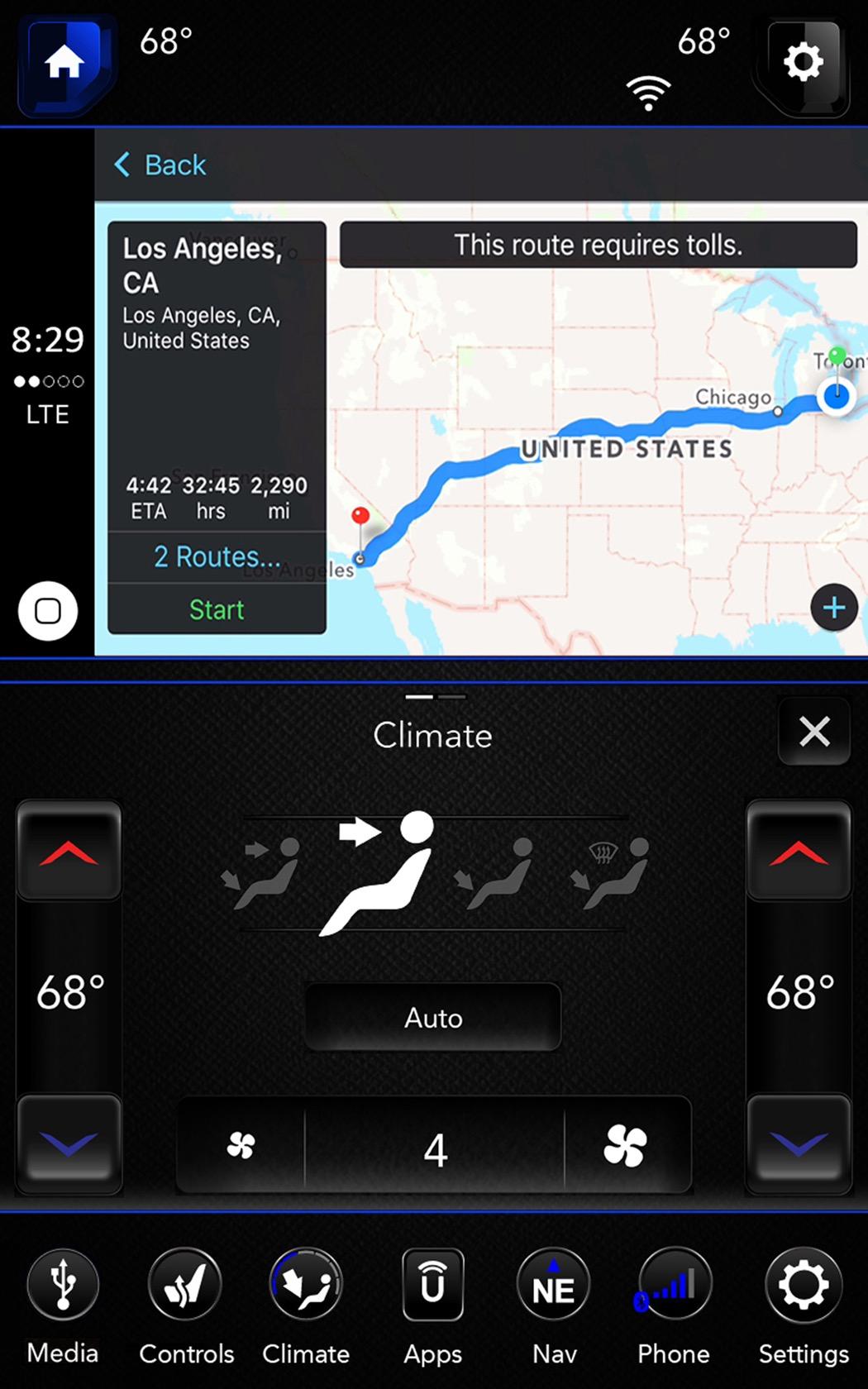Open the Media tab
The image size is (868, 1389).
(x=63, y=1302)
